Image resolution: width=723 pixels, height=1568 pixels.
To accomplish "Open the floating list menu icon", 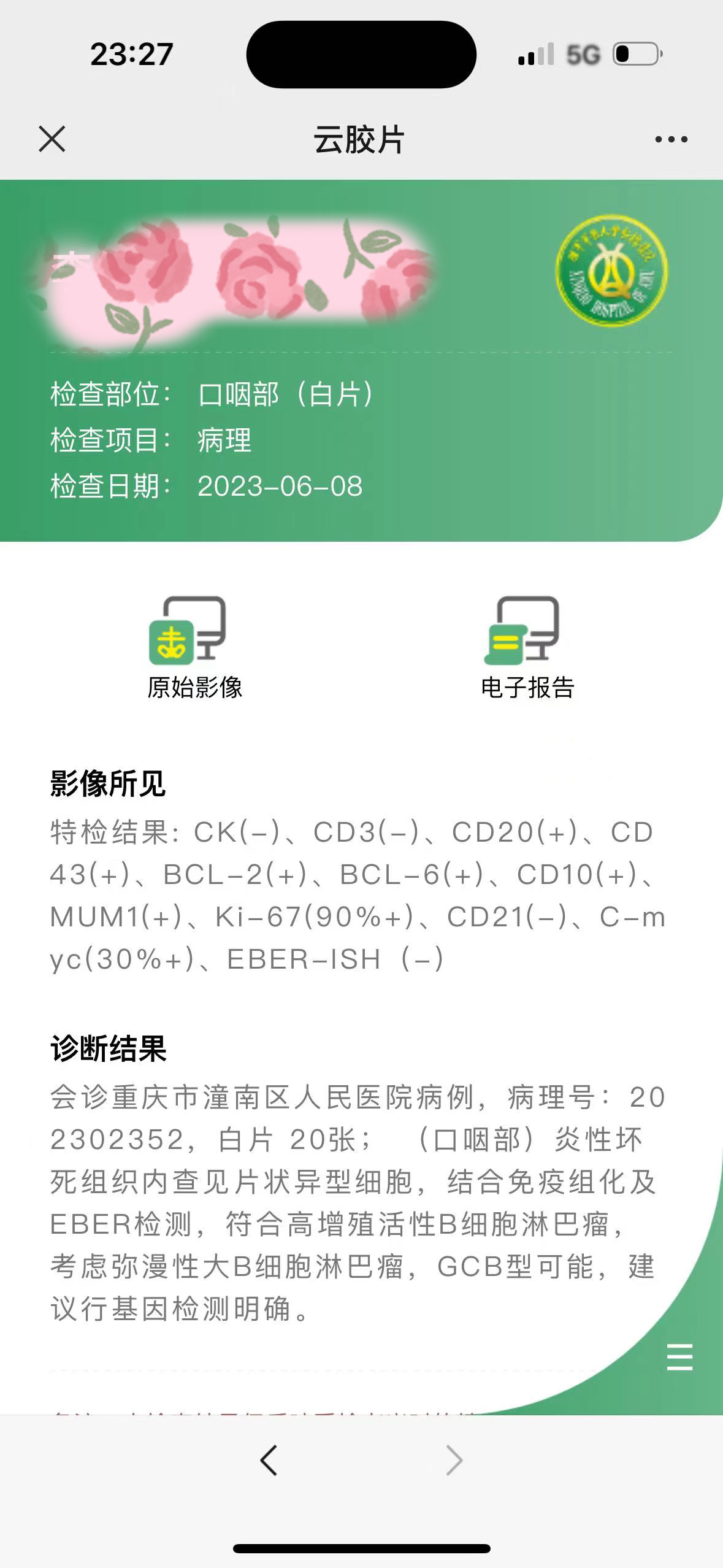I will (x=679, y=1356).
